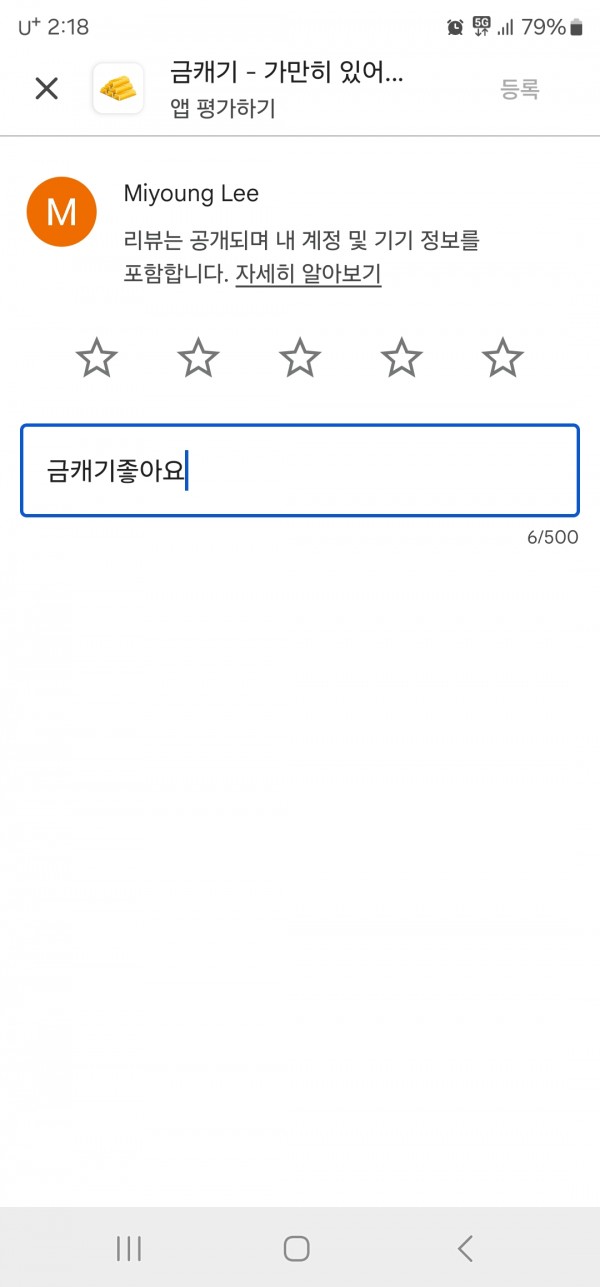Rate the app five stars
This screenshot has width=600, height=1287.
[502, 357]
